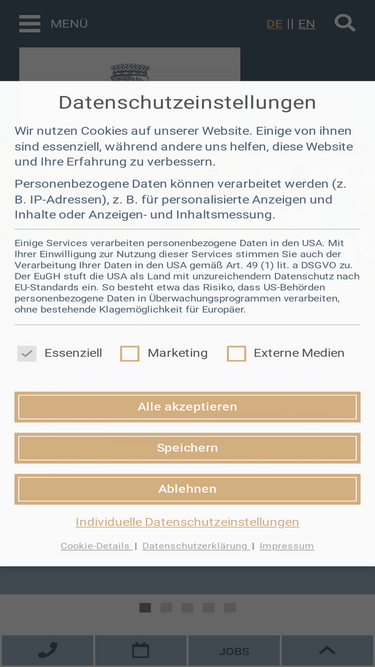The width and height of the screenshot is (375, 667).
Task: Save cookie choices with Speichern
Action: [188, 448]
